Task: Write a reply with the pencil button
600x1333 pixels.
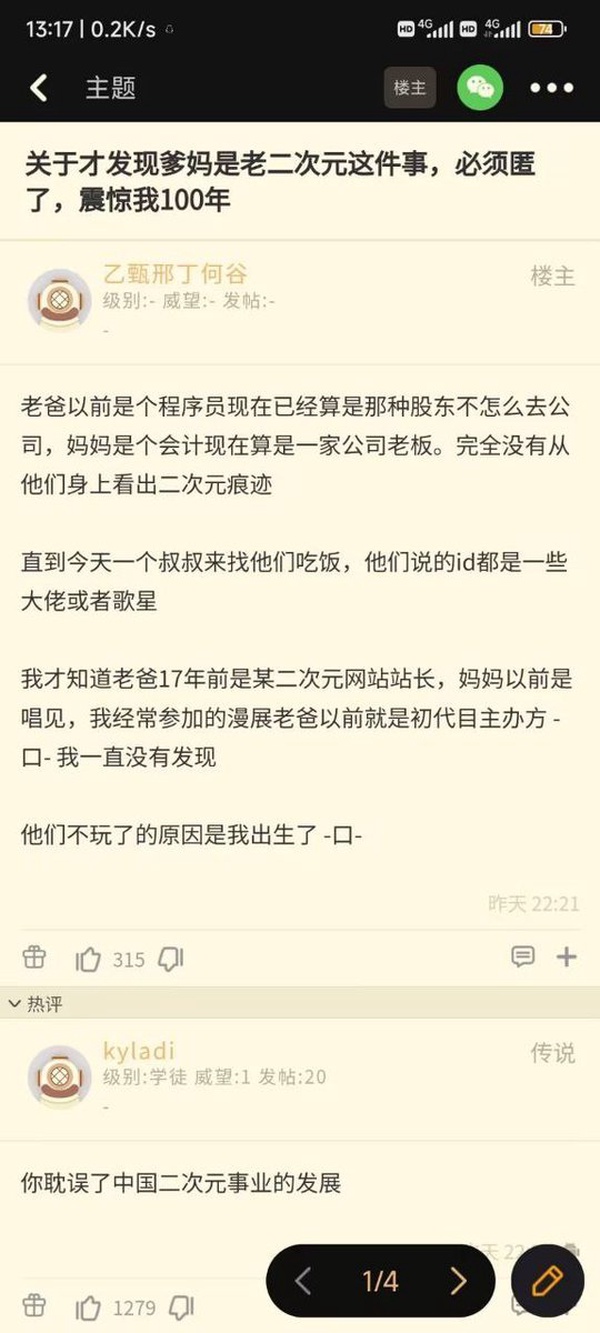Action: point(548,1282)
